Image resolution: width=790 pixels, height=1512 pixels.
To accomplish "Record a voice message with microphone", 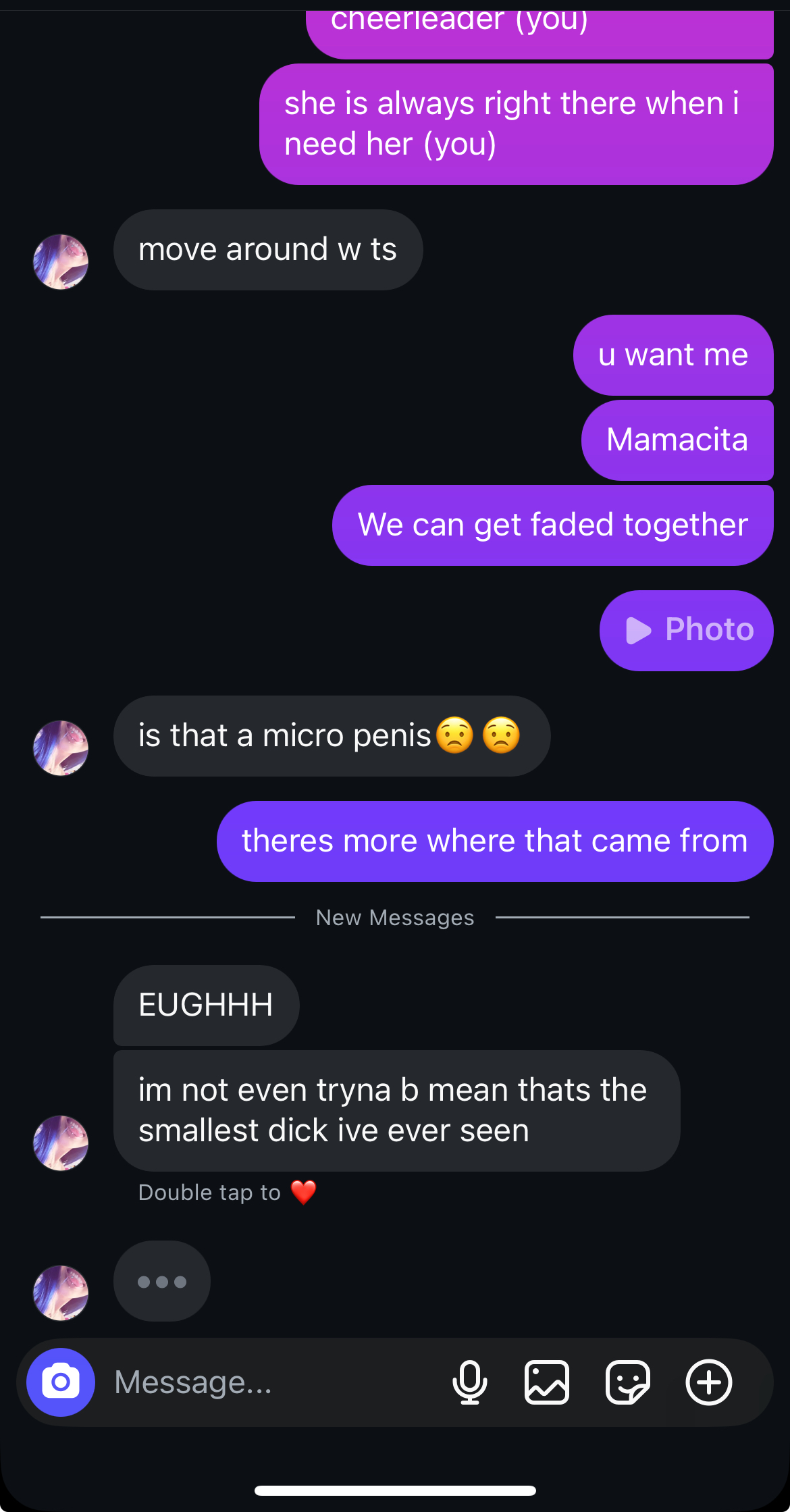I will click(x=469, y=1382).
